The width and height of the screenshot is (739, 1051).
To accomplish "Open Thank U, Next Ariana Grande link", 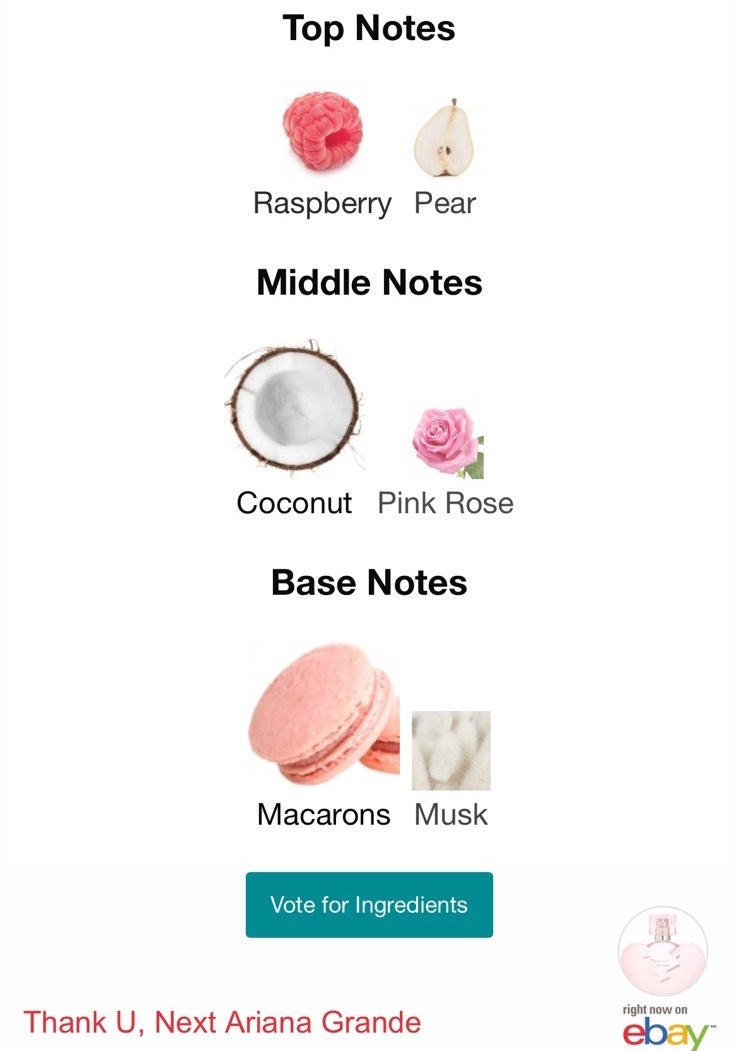I will pyautogui.click(x=222, y=1022).
